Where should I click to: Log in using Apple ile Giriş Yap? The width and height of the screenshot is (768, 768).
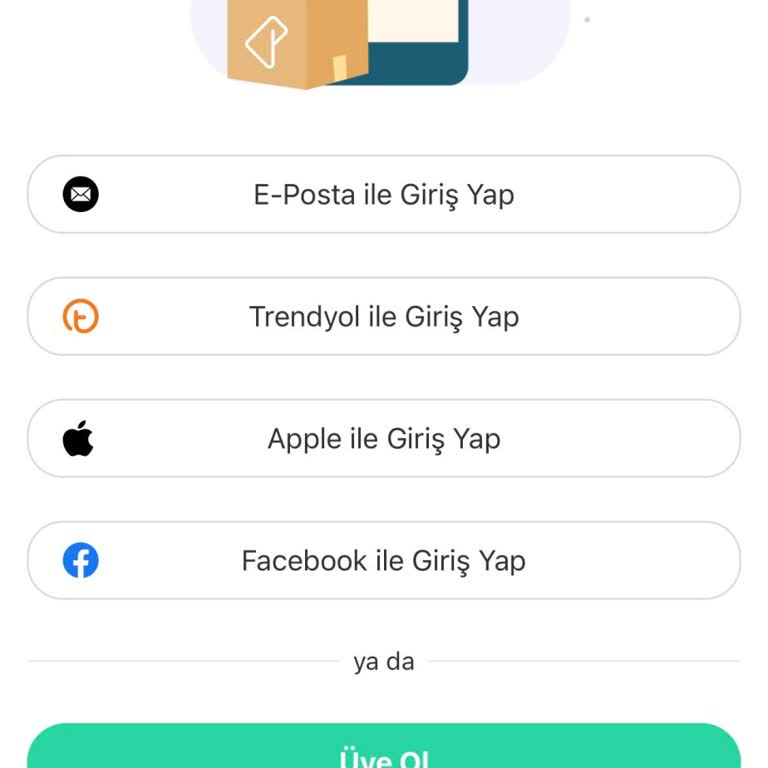click(x=384, y=438)
